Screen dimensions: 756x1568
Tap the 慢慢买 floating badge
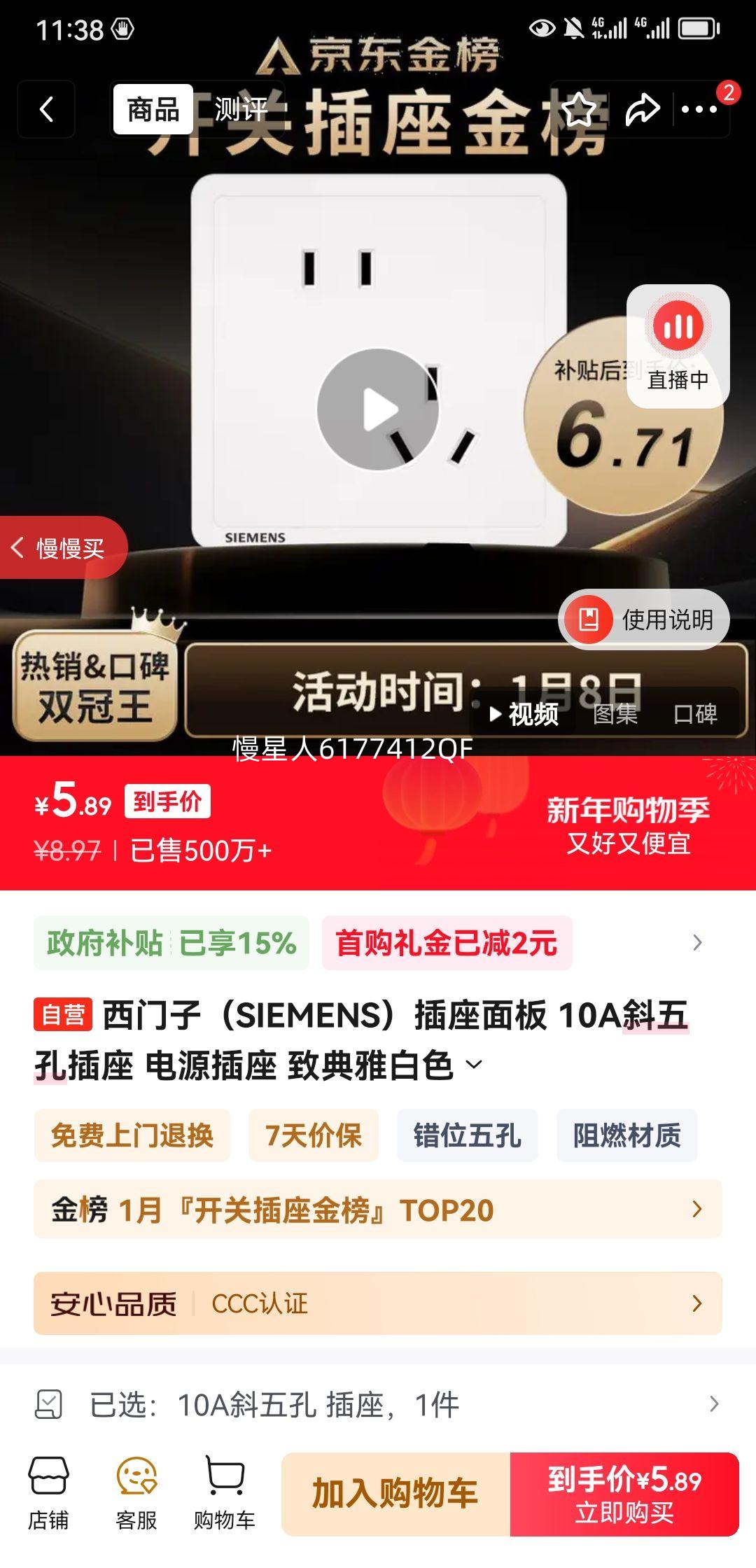[x=63, y=547]
